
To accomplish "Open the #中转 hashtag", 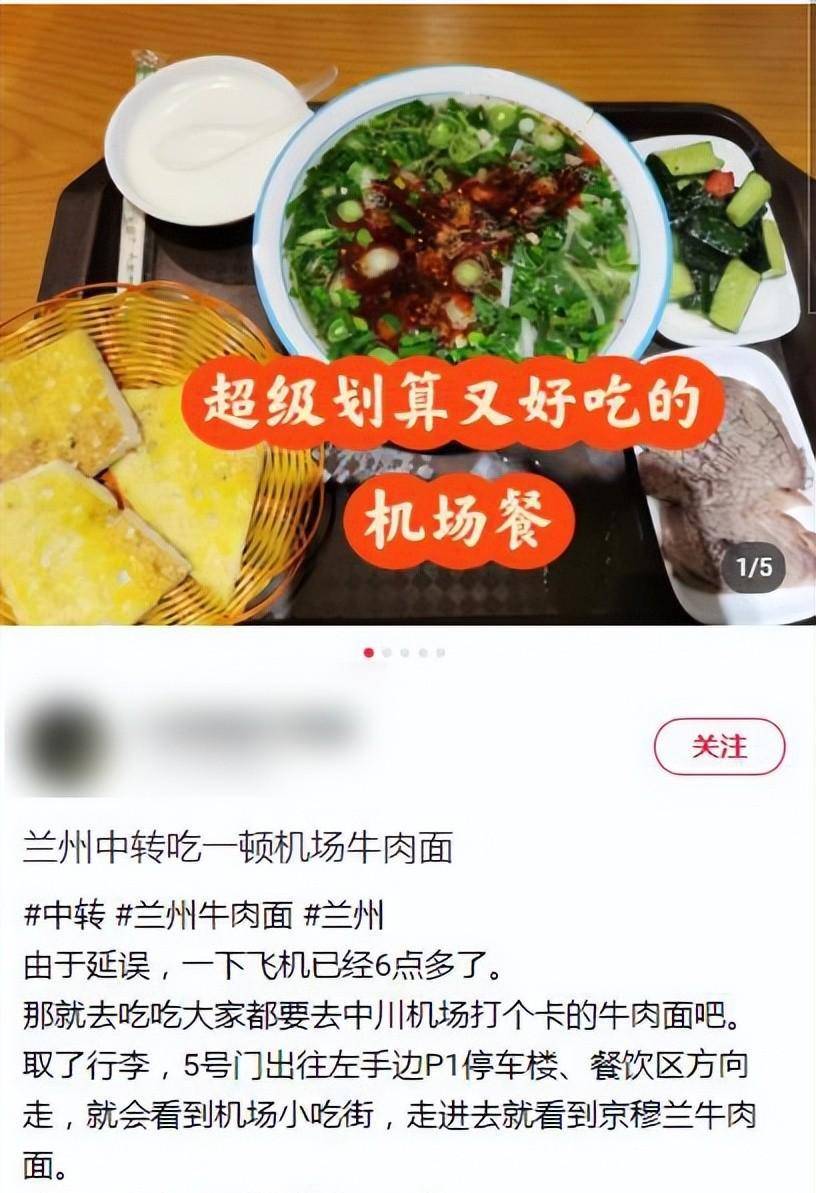I will 63,915.
